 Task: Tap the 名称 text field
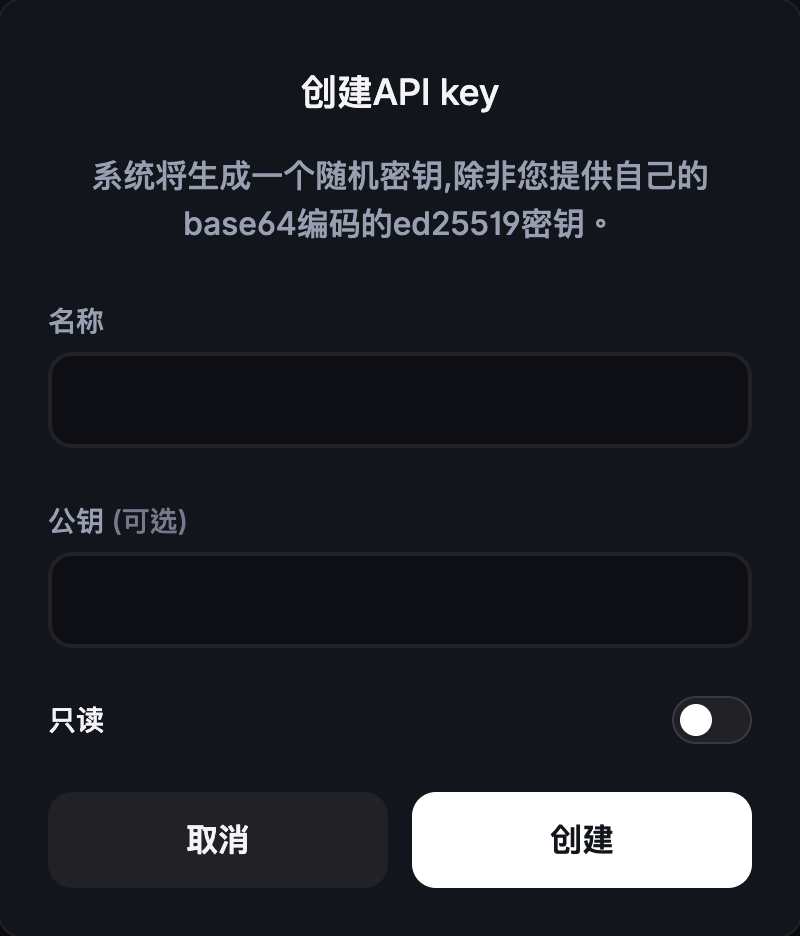399,400
